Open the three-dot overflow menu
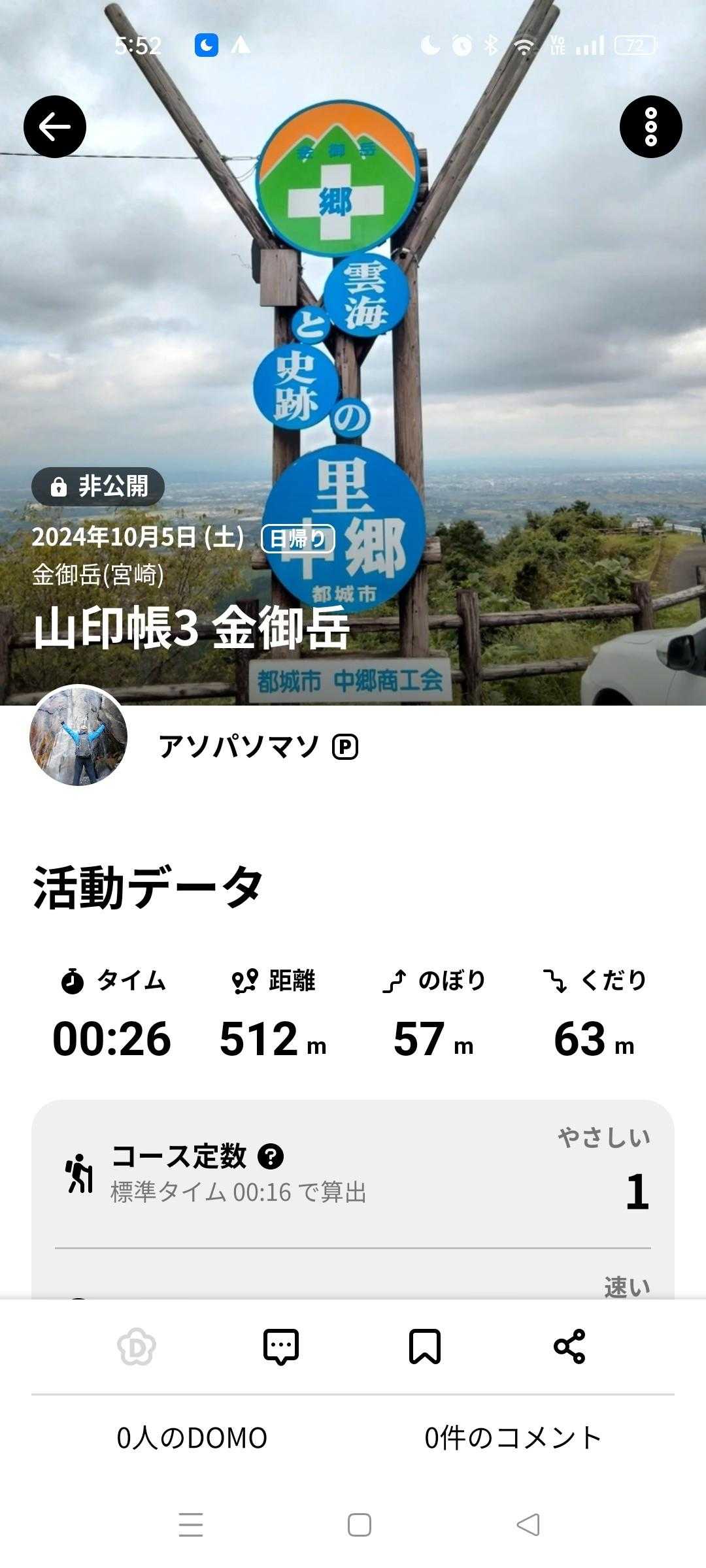The image size is (706, 1568). click(650, 127)
